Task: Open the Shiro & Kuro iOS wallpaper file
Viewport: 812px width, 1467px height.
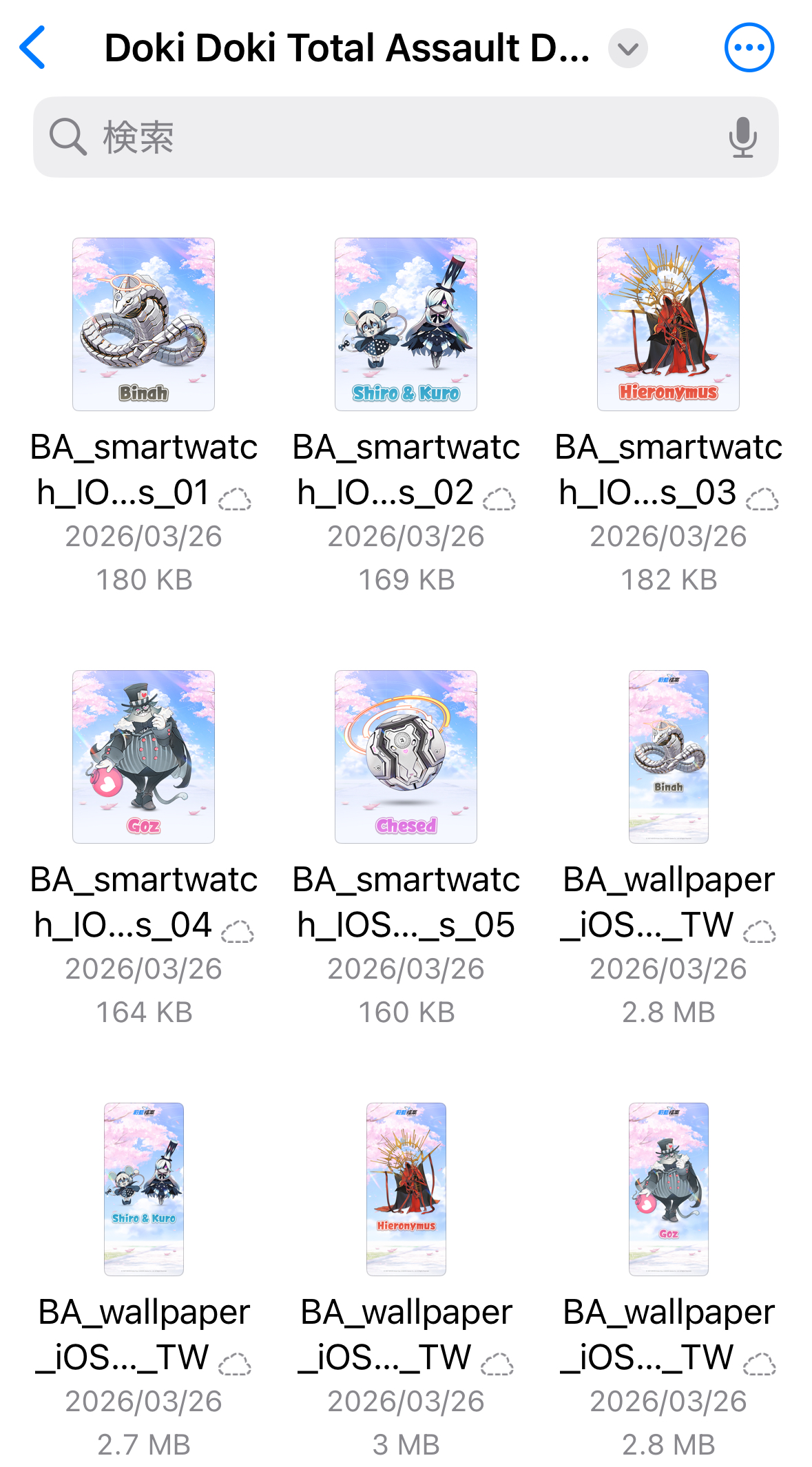Action: pyautogui.click(x=143, y=1189)
